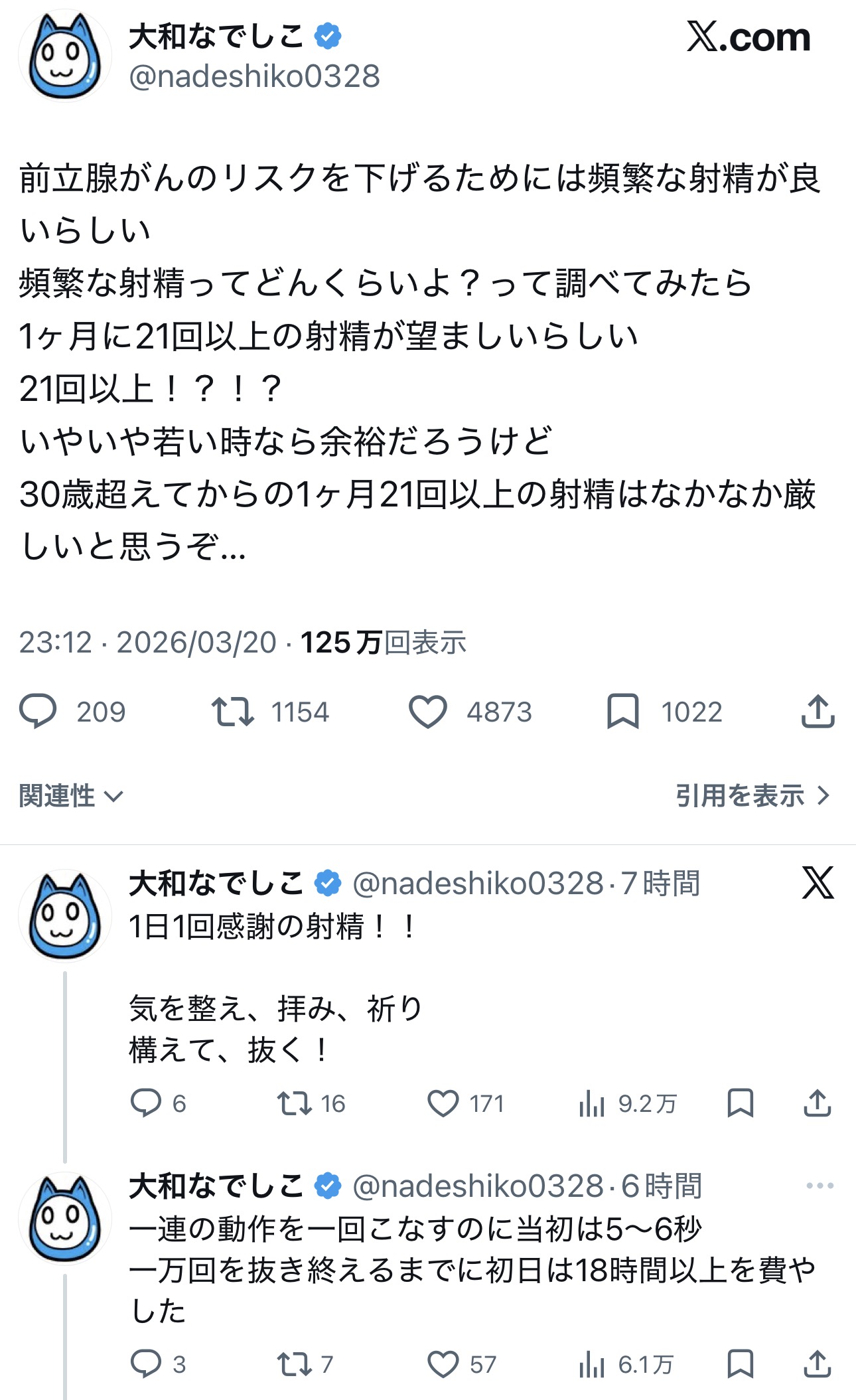The image size is (856, 1400).
Task: Bookmark the reply posted 7時間 ago
Action: pyautogui.click(x=740, y=1103)
